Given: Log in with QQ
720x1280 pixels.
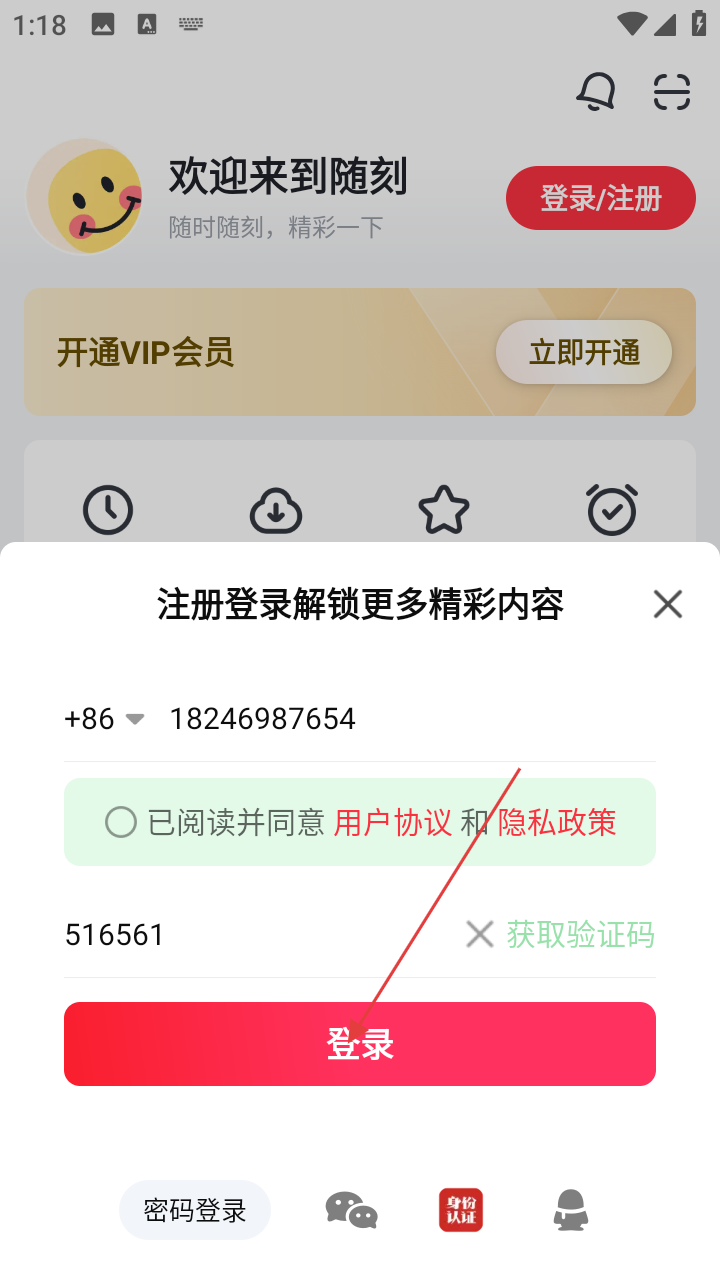Looking at the screenshot, I should (571, 1210).
